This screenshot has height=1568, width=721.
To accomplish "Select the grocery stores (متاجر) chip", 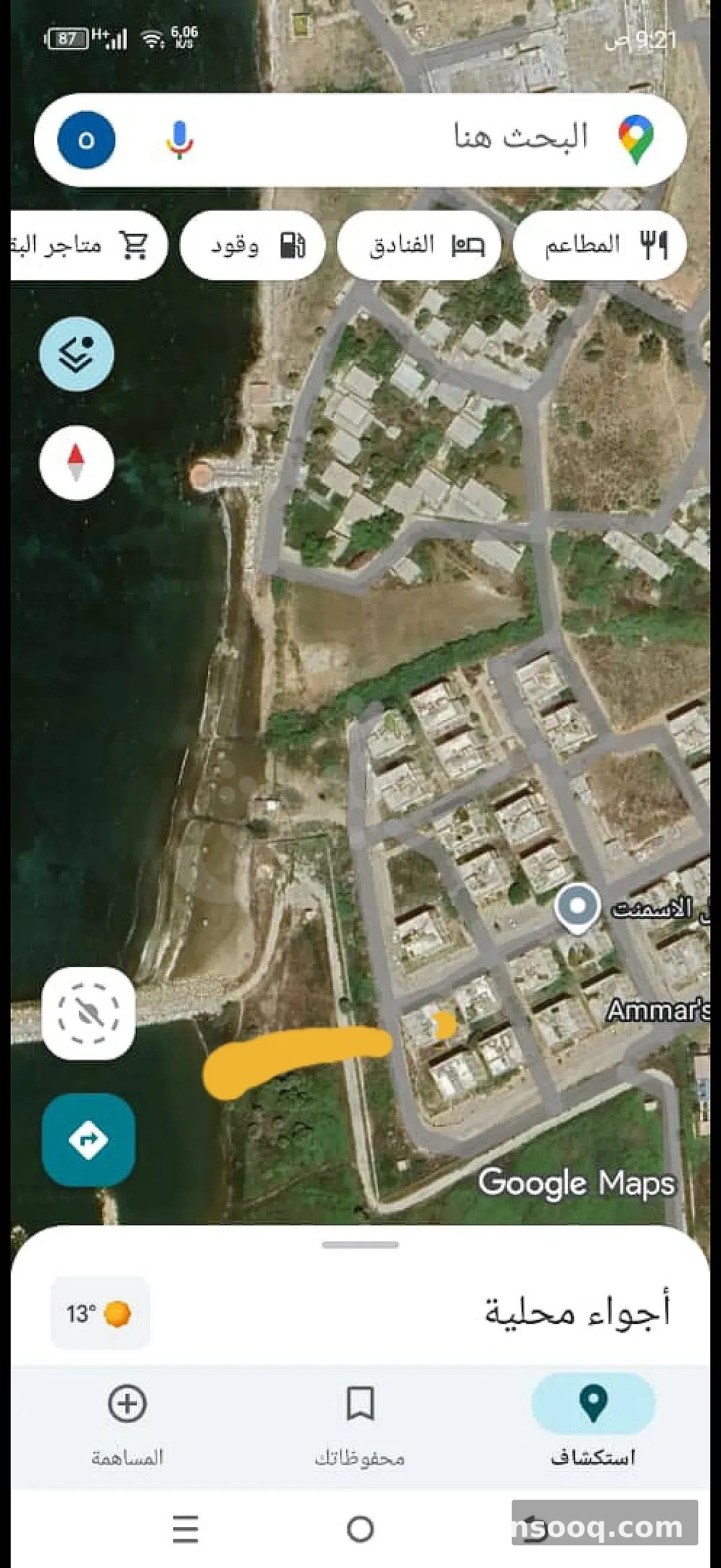I will coord(85,245).
